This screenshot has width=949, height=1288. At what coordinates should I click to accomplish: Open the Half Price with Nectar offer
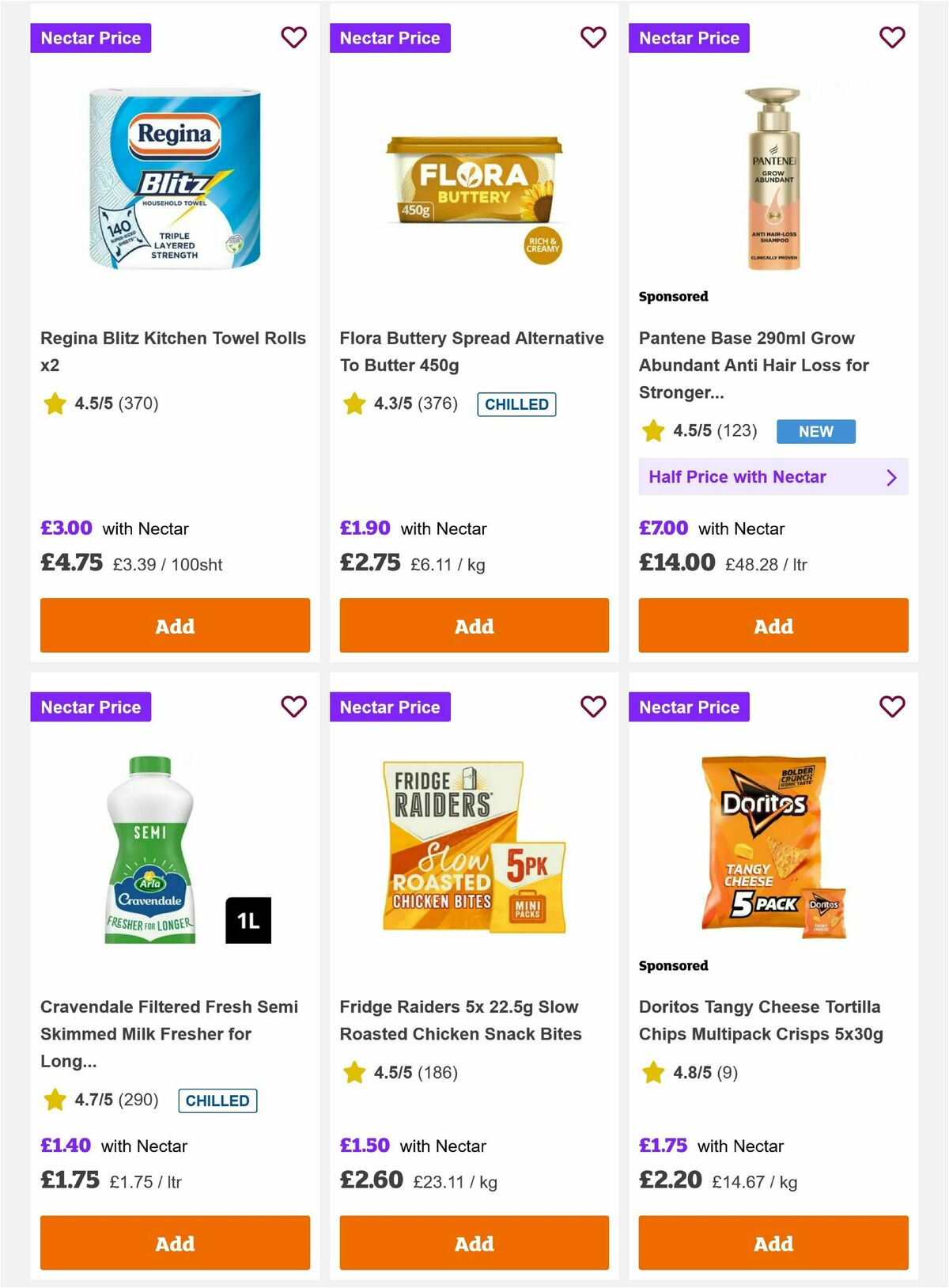click(x=737, y=477)
